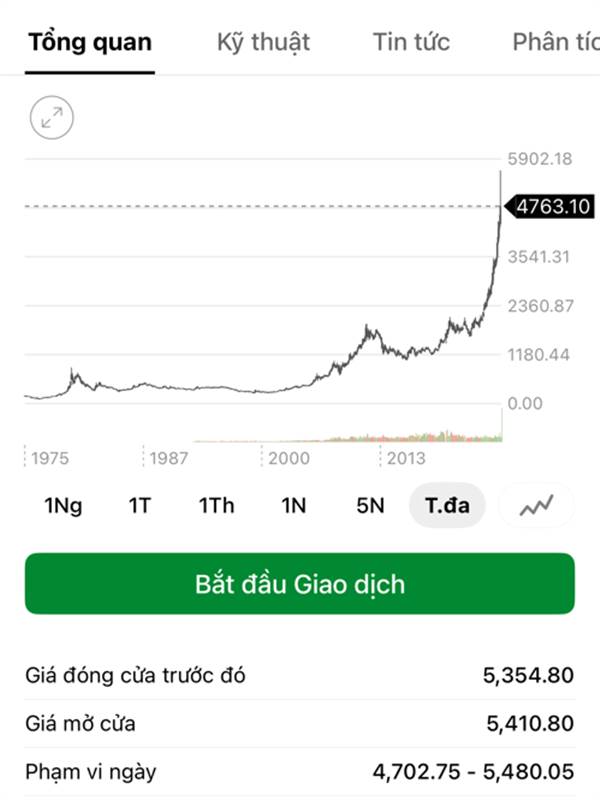Select the T.đa maximum range
This screenshot has width=600, height=800.
point(447,506)
